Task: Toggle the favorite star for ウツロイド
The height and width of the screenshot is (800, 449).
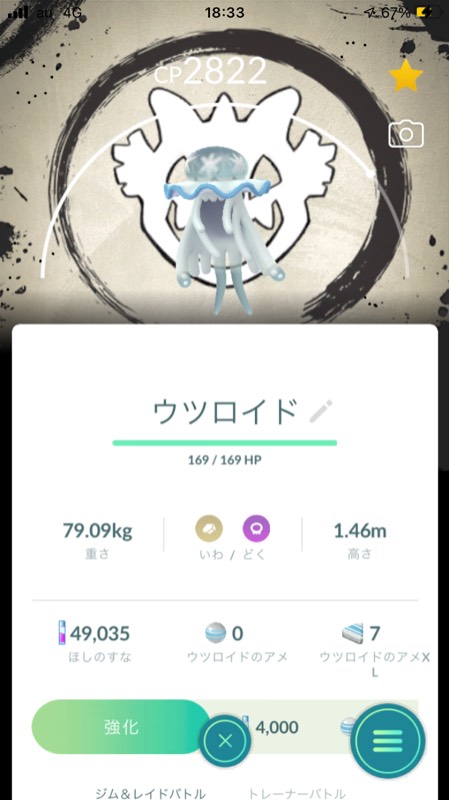Action: (406, 76)
